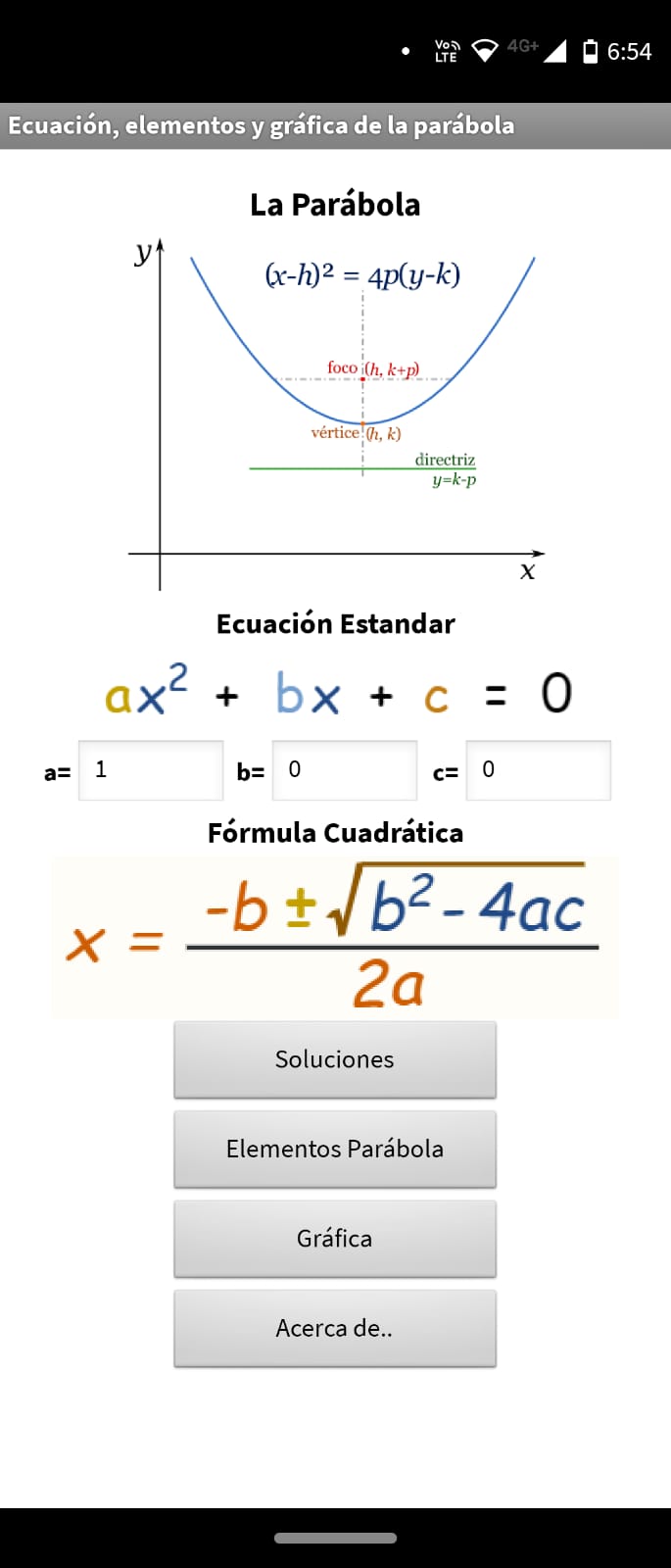671x1568 pixels.
Task: Show the Gráfica of the parabola
Action: click(x=335, y=1239)
